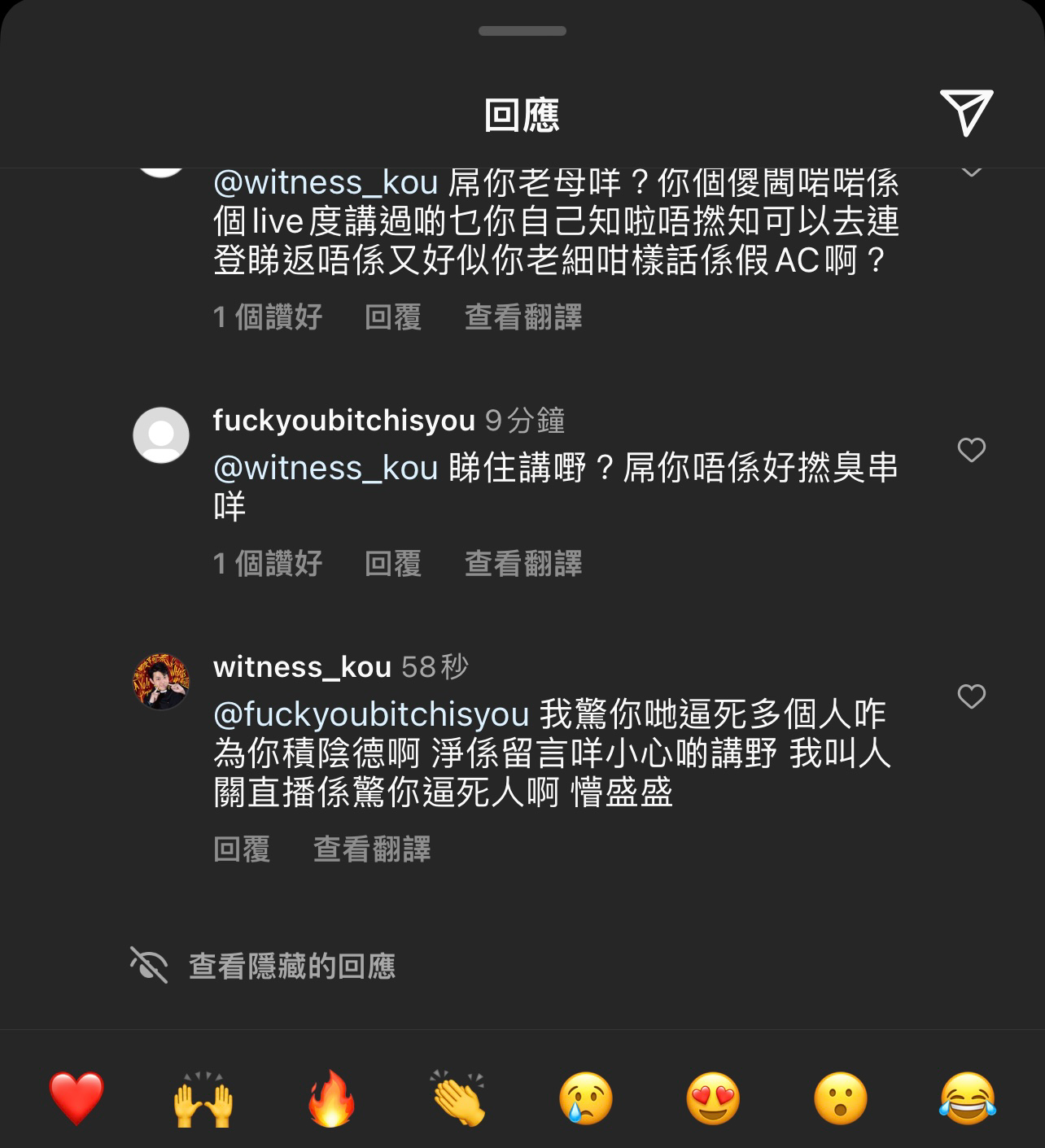Like witness_kou's reply with the heart
The image size is (1045, 1148).
[970, 696]
